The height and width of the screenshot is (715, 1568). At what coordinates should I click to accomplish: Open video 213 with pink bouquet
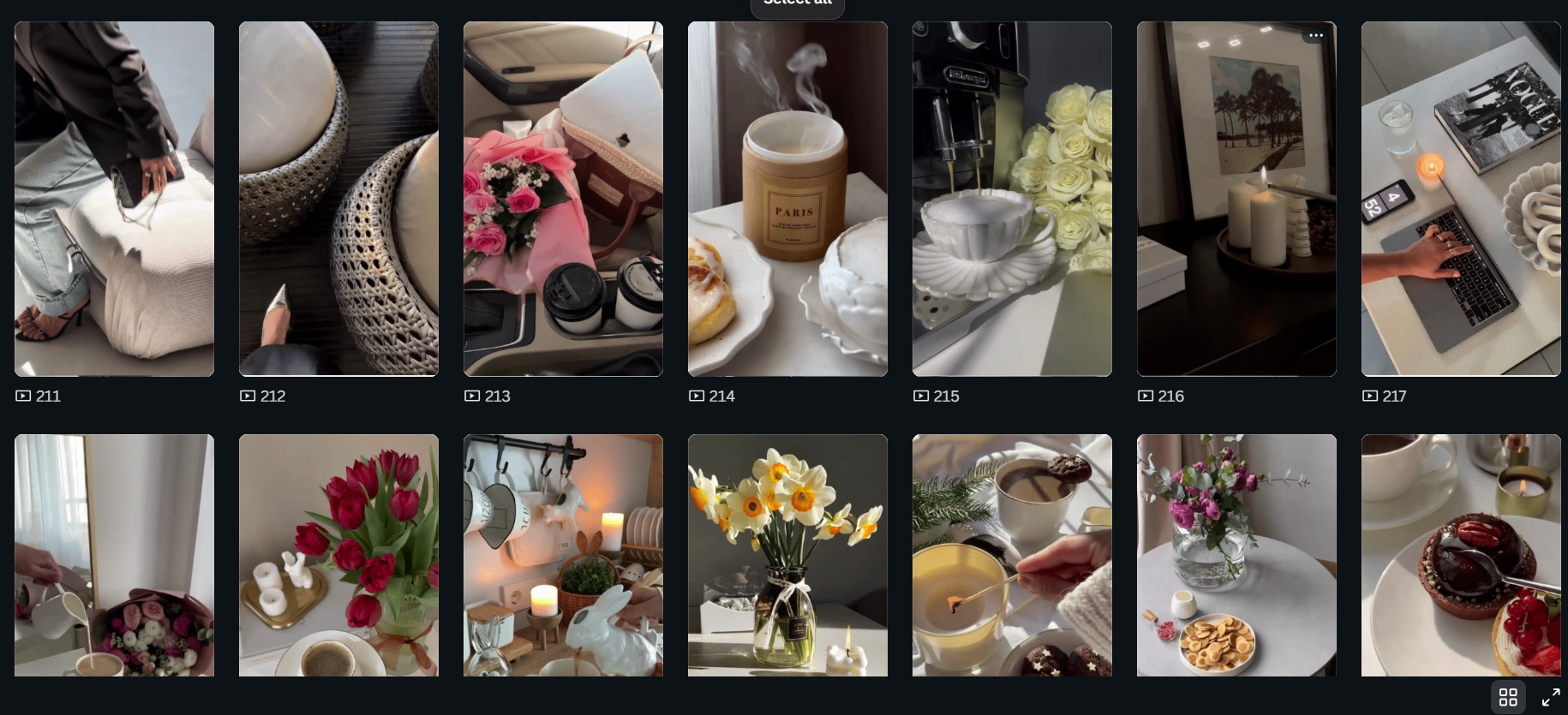tap(563, 199)
